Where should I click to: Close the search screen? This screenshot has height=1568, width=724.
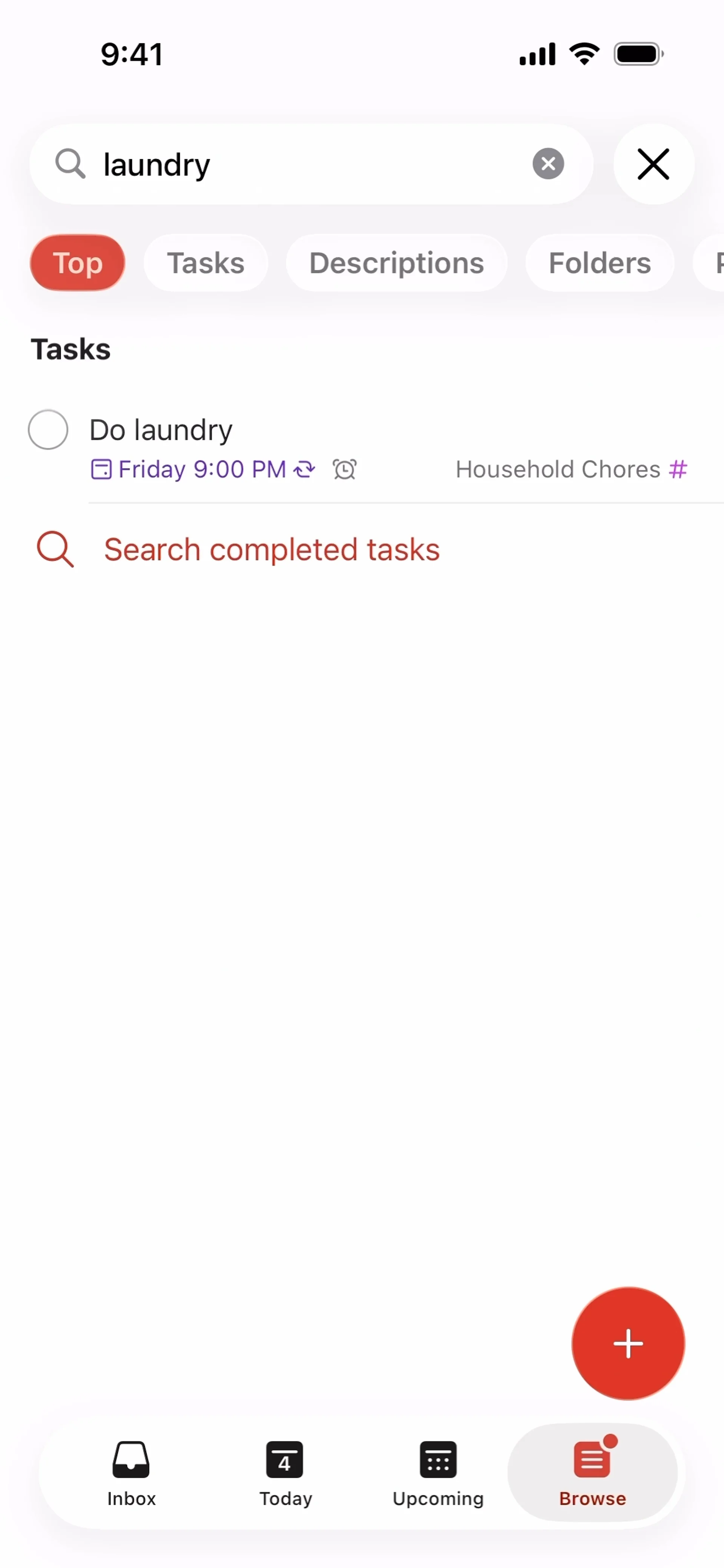pos(653,164)
